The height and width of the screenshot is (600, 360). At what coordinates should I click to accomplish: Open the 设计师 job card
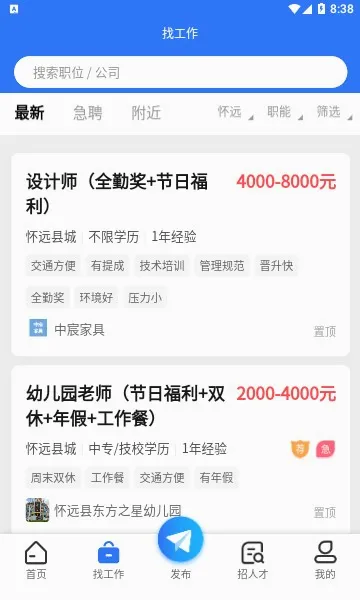coord(180,254)
